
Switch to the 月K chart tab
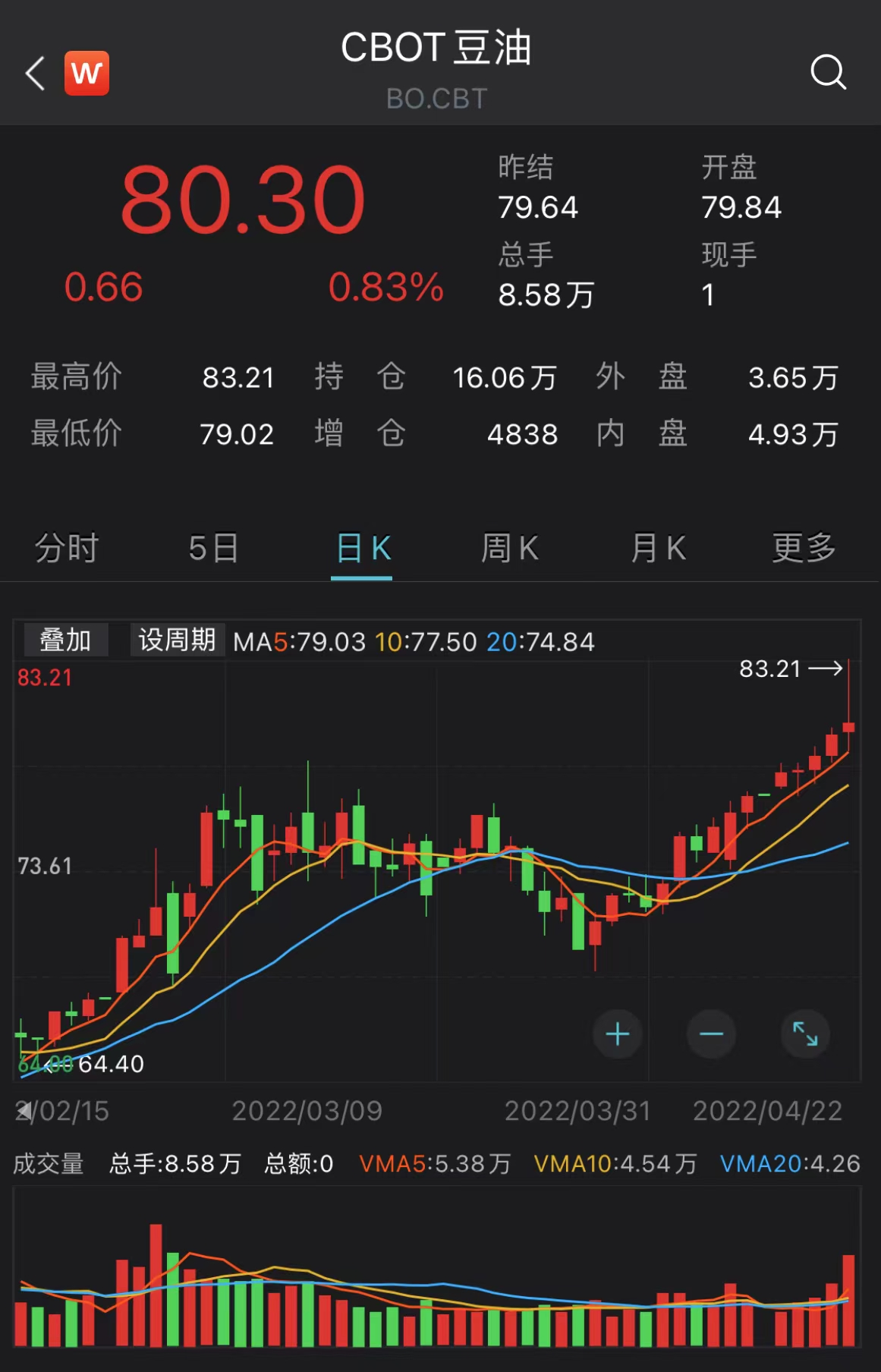click(658, 548)
